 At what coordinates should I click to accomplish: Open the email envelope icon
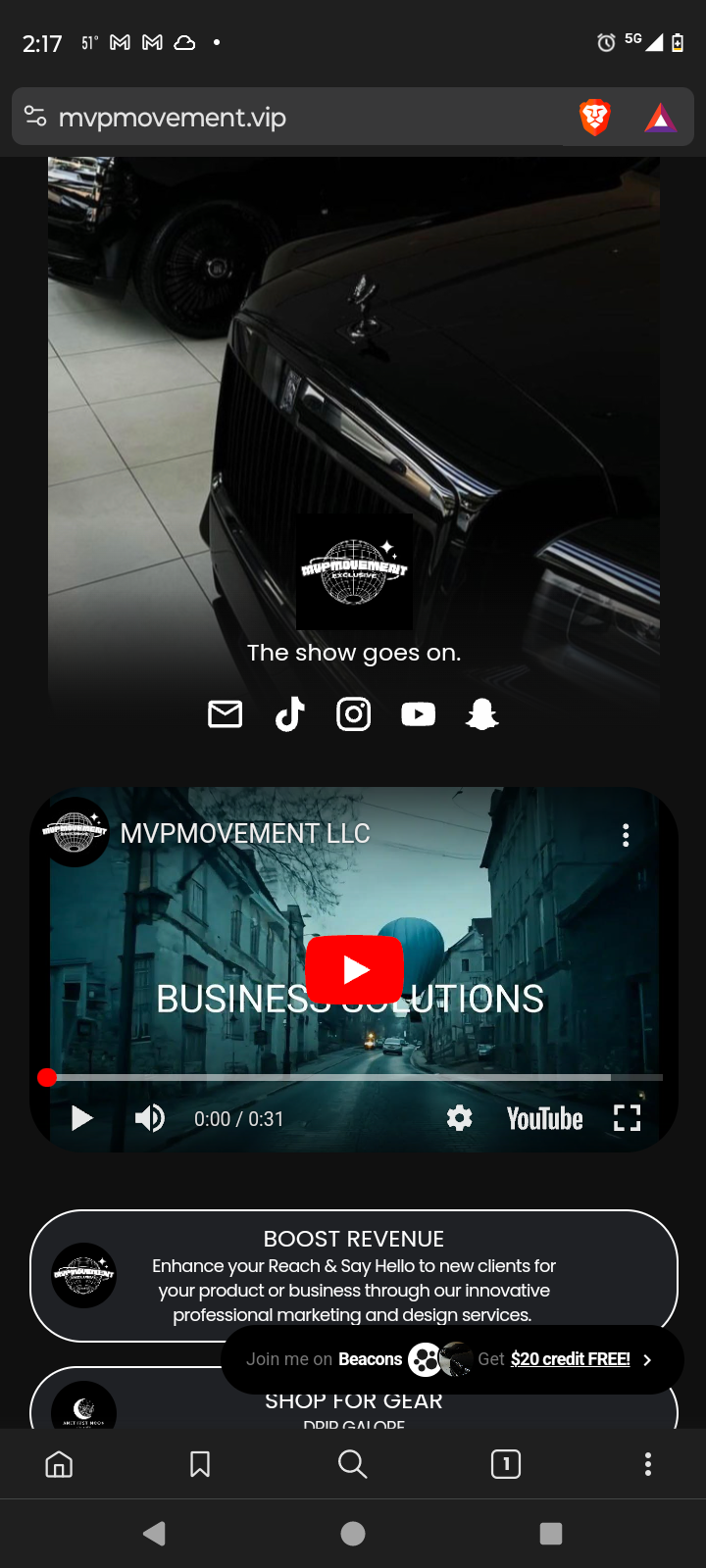(226, 714)
